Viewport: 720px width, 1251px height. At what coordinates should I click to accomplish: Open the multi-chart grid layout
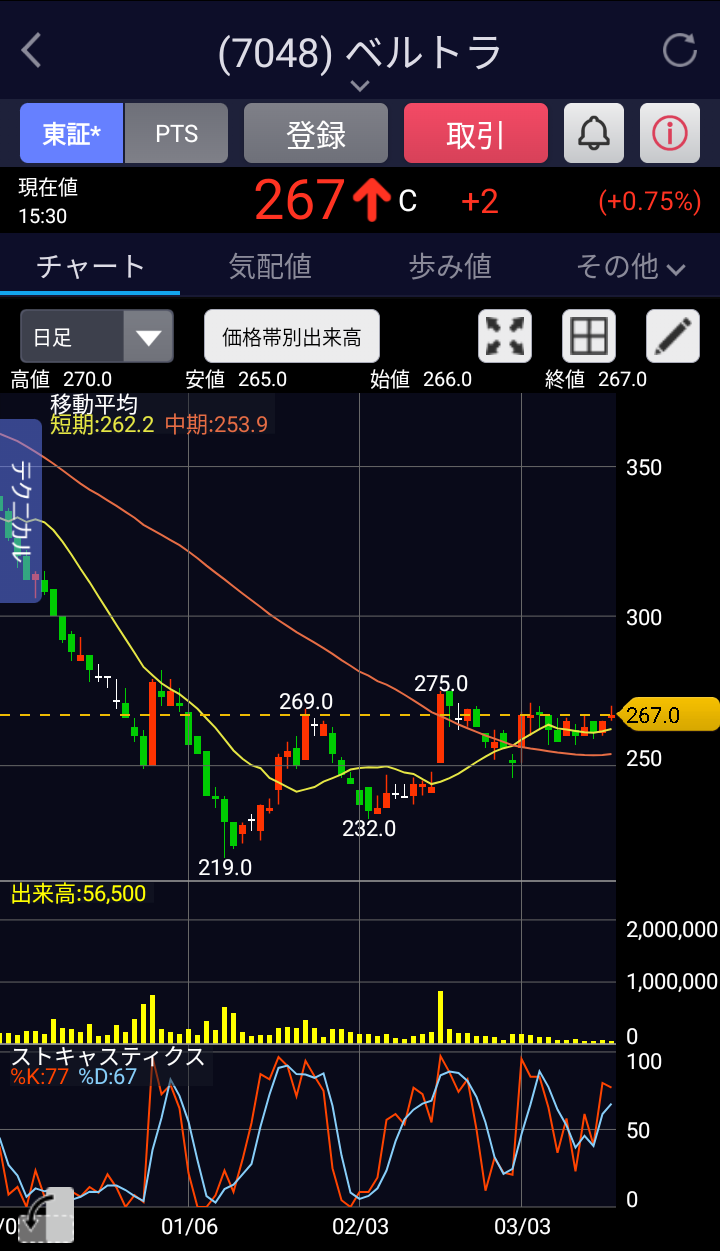point(589,336)
